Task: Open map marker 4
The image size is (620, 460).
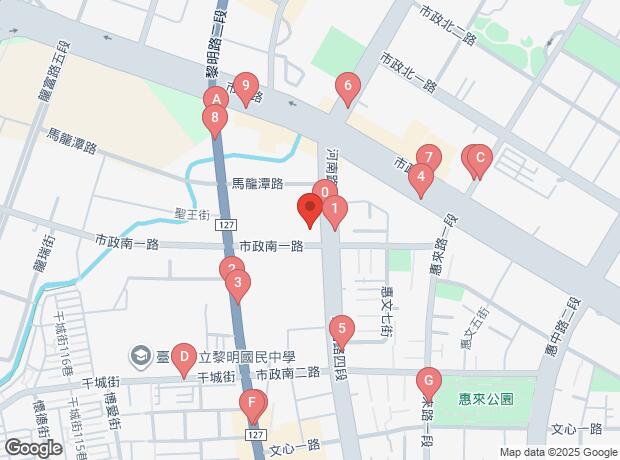Action: point(422,178)
